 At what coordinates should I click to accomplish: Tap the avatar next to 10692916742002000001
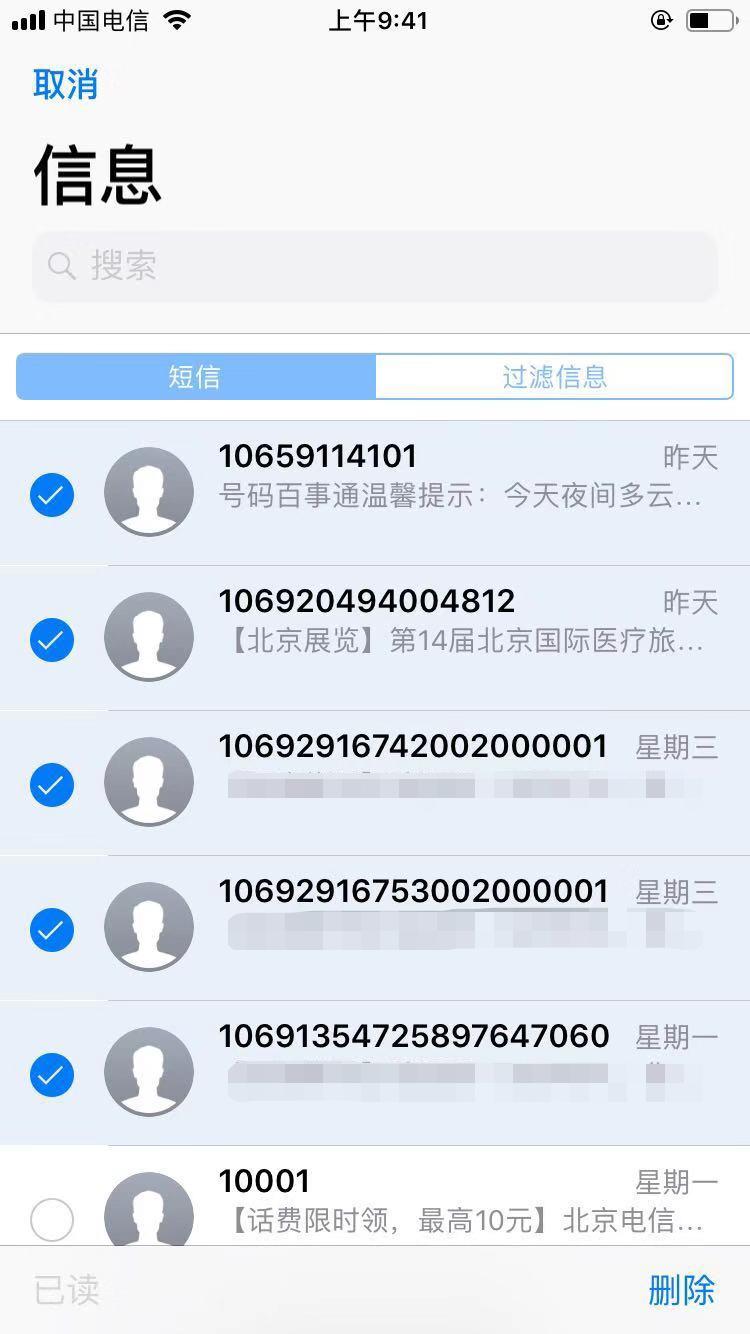(x=149, y=782)
